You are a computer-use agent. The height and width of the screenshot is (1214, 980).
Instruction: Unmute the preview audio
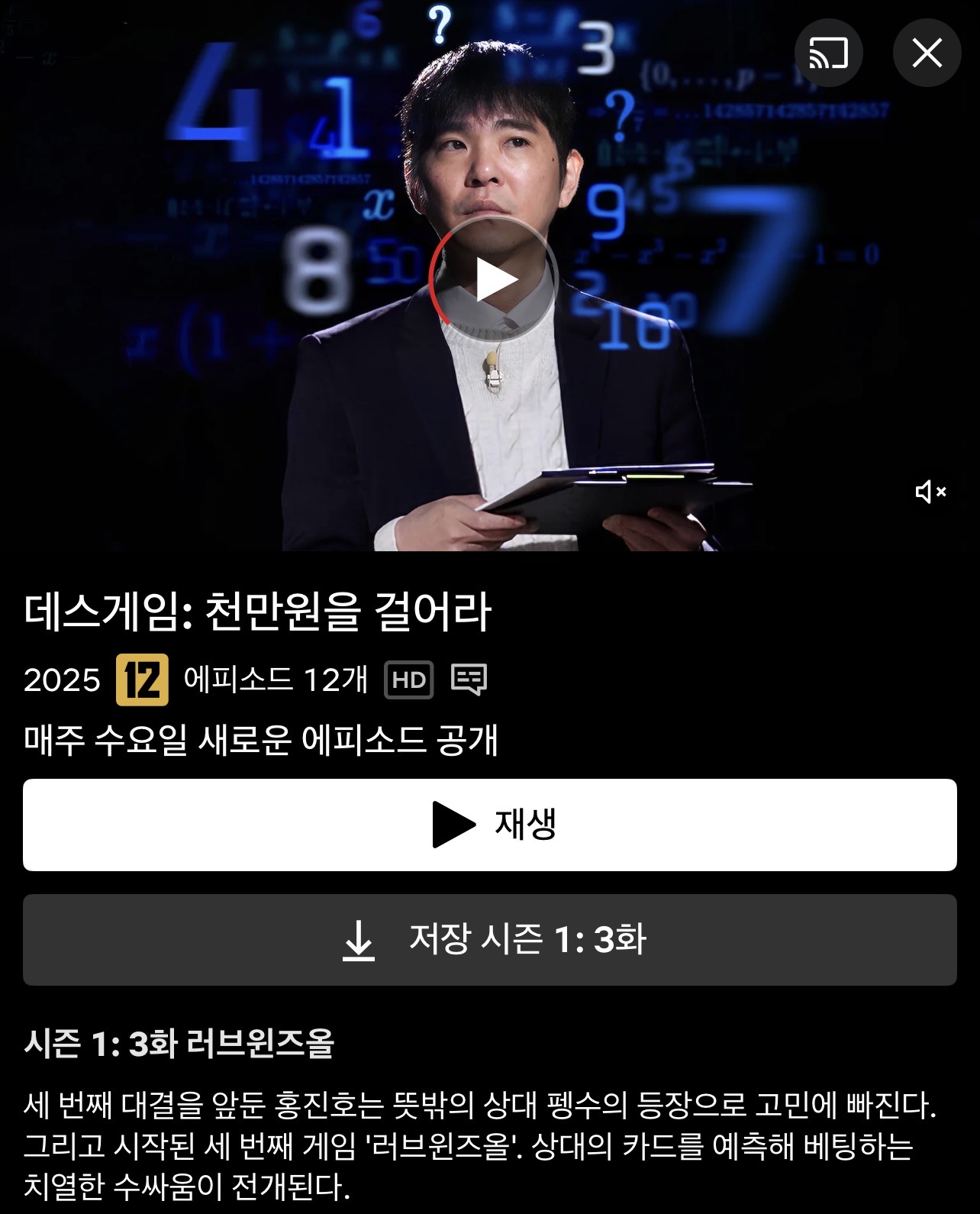pyautogui.click(x=930, y=492)
